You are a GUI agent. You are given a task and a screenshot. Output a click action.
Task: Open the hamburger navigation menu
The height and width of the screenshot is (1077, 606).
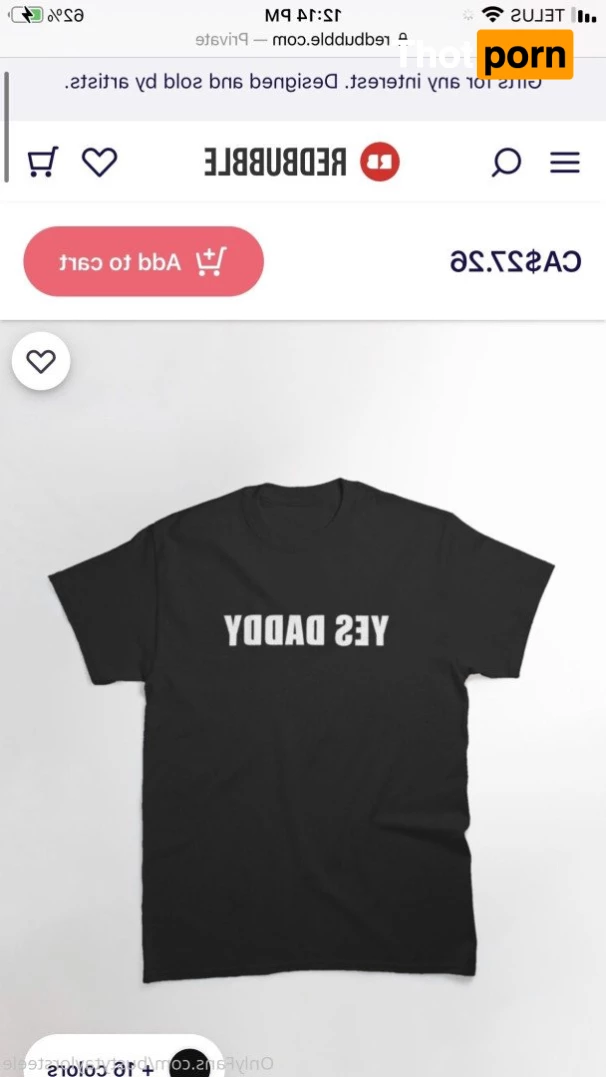point(565,163)
